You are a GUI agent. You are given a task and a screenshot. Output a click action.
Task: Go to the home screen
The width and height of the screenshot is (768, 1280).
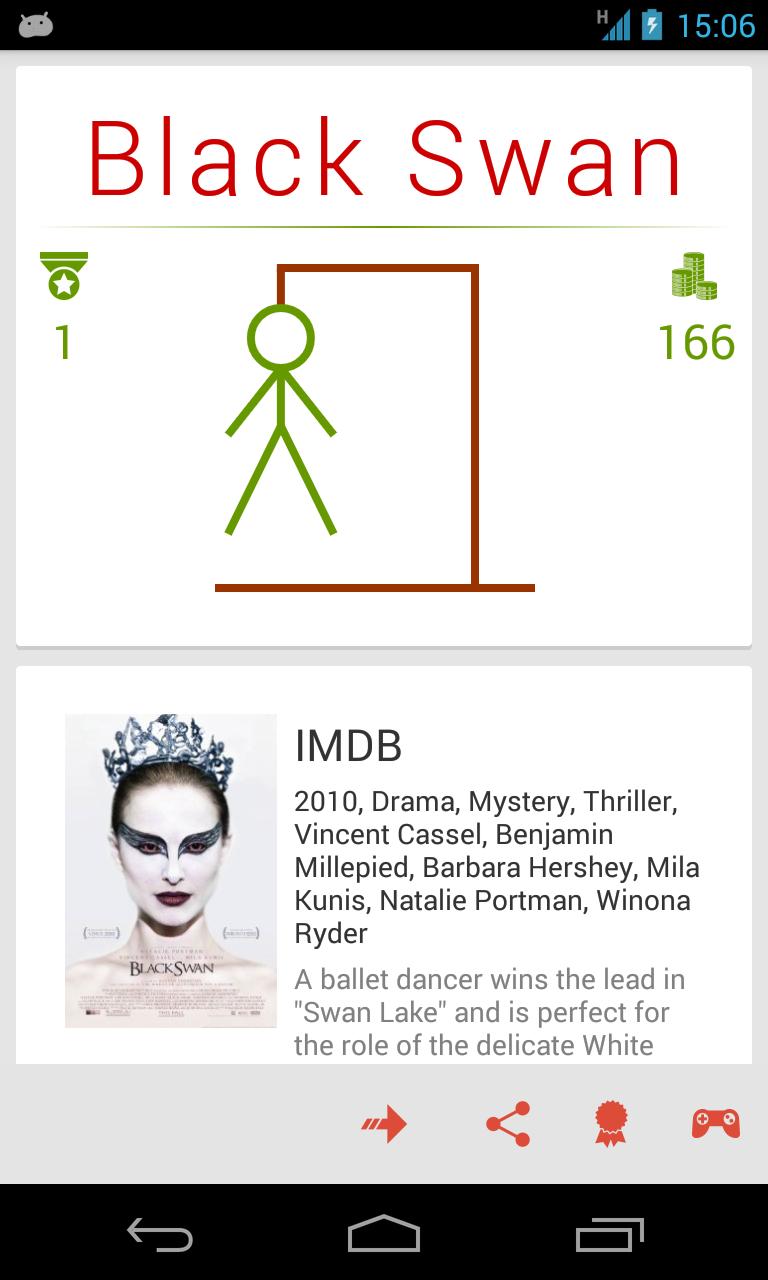(x=384, y=1234)
